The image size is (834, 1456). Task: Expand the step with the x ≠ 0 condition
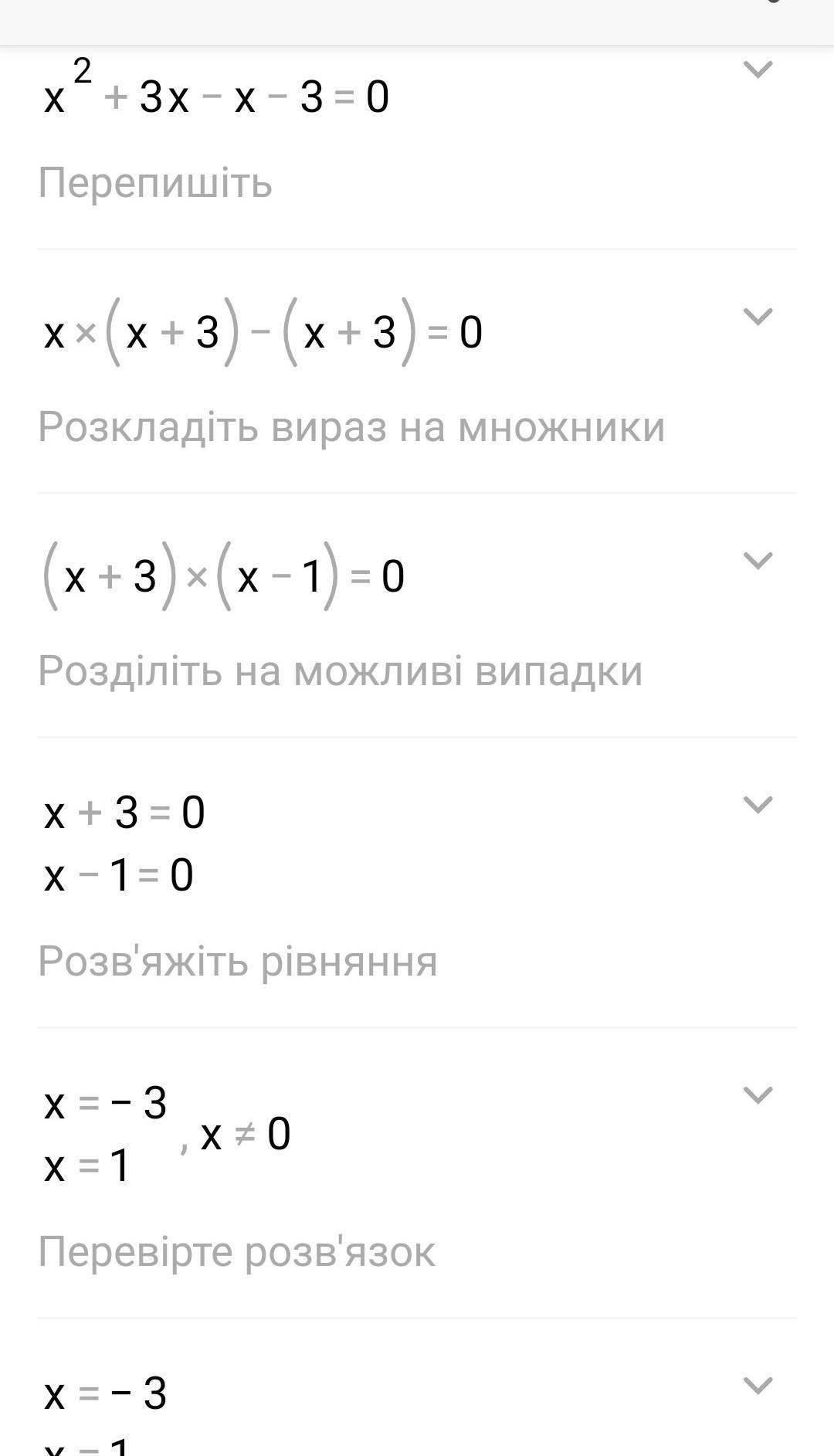click(x=757, y=1095)
